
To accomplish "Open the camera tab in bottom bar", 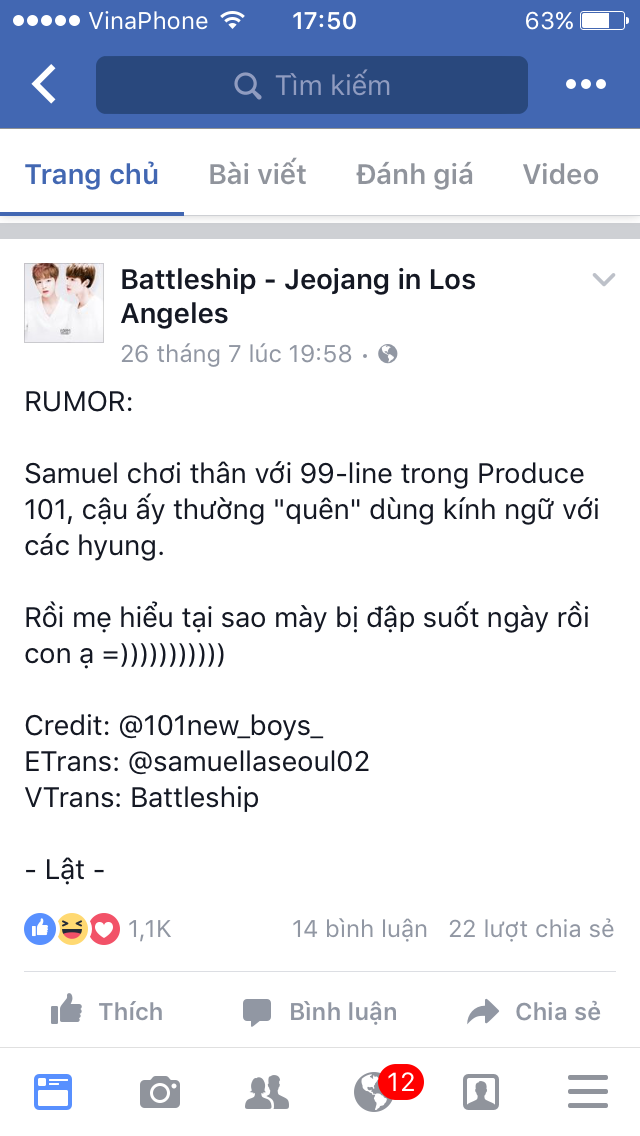I will point(159,1091).
